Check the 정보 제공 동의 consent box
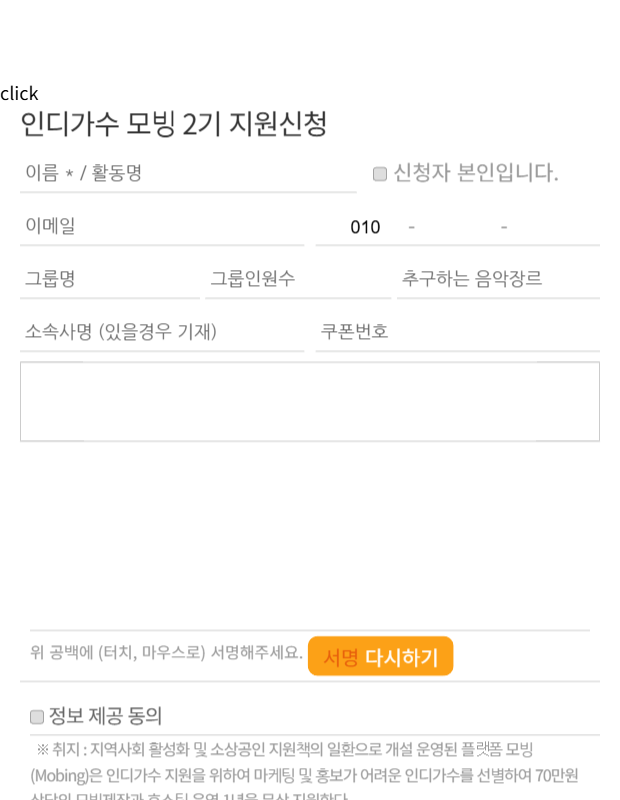620x800 pixels. pos(37,717)
